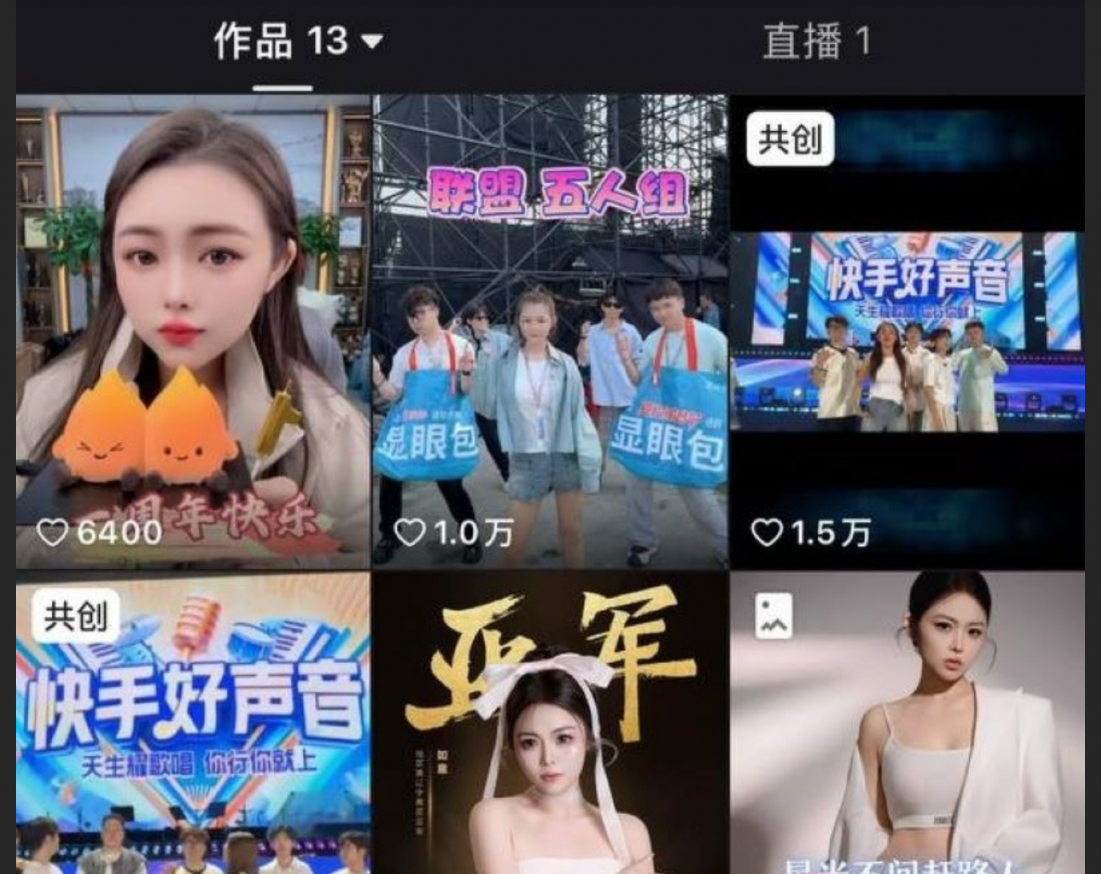Switch to the 直播 1 tab
Image resolution: width=1101 pixels, height=874 pixels.
816,42
